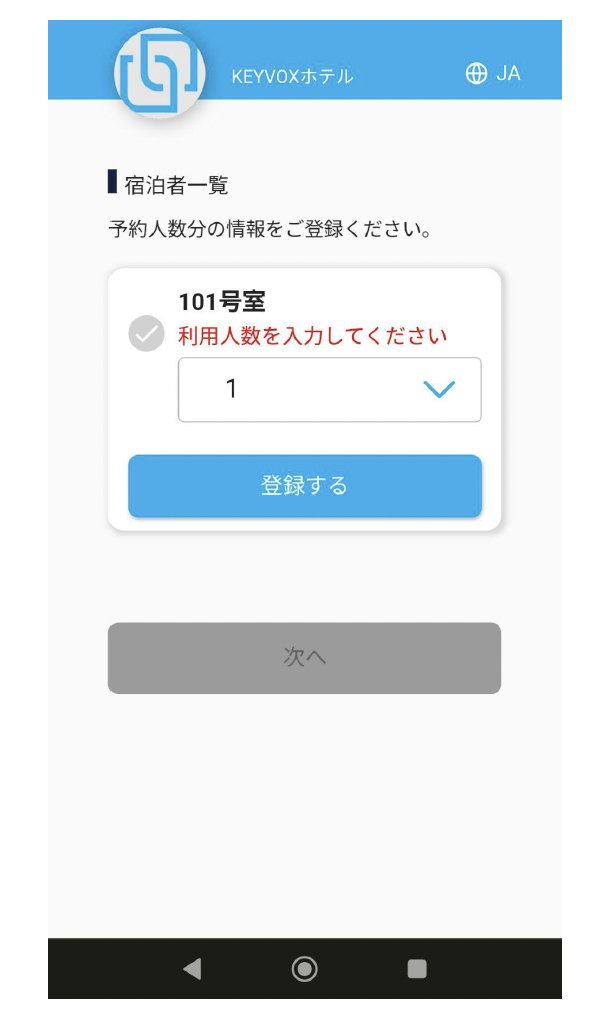Tap the 登録する button
This screenshot has height=1020, width=610.
(x=305, y=486)
